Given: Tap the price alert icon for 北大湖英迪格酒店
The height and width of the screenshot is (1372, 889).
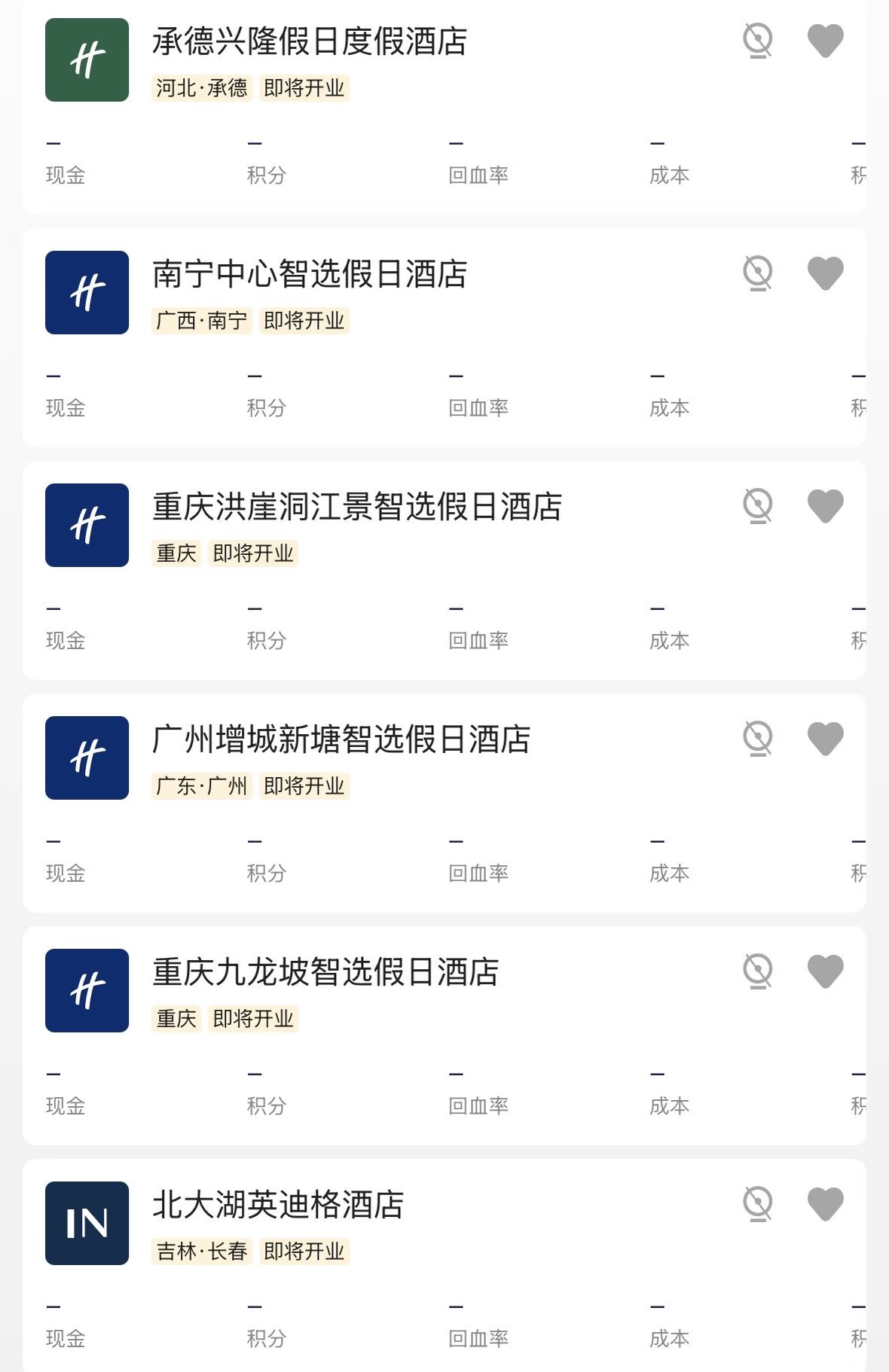Looking at the screenshot, I should click(x=758, y=1204).
